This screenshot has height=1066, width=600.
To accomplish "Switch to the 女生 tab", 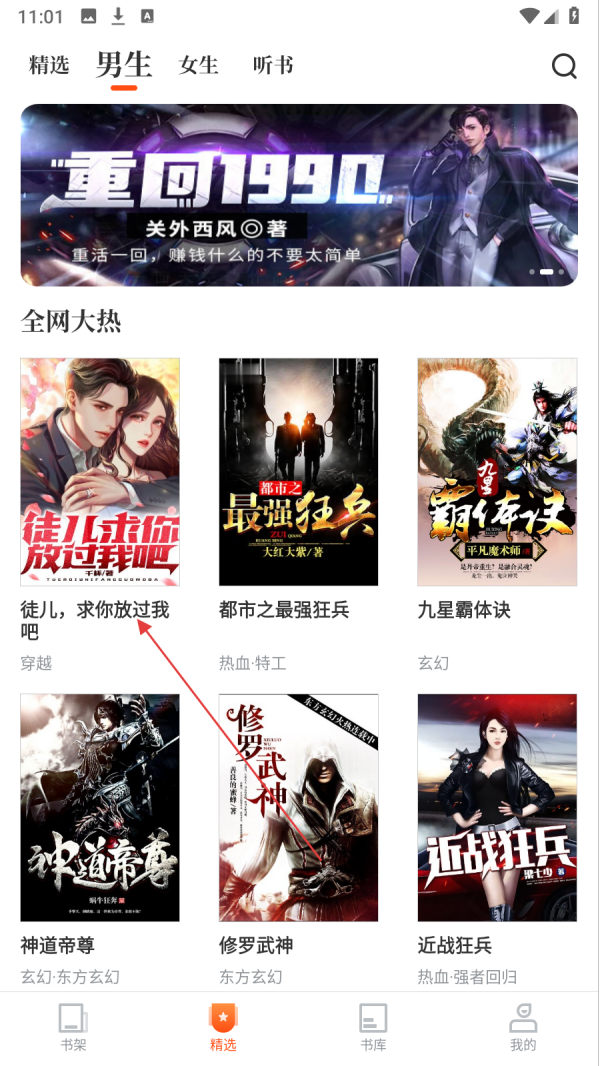I will [198, 66].
